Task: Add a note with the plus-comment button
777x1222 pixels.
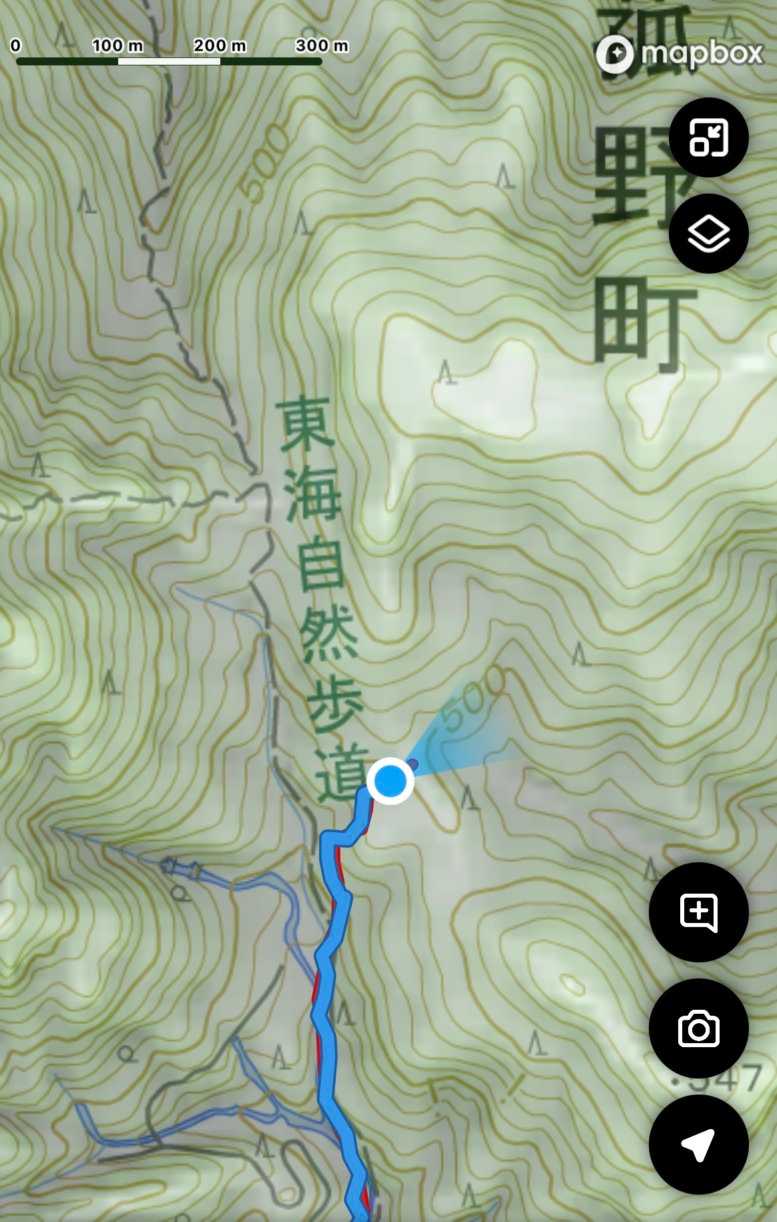Action: [x=698, y=912]
